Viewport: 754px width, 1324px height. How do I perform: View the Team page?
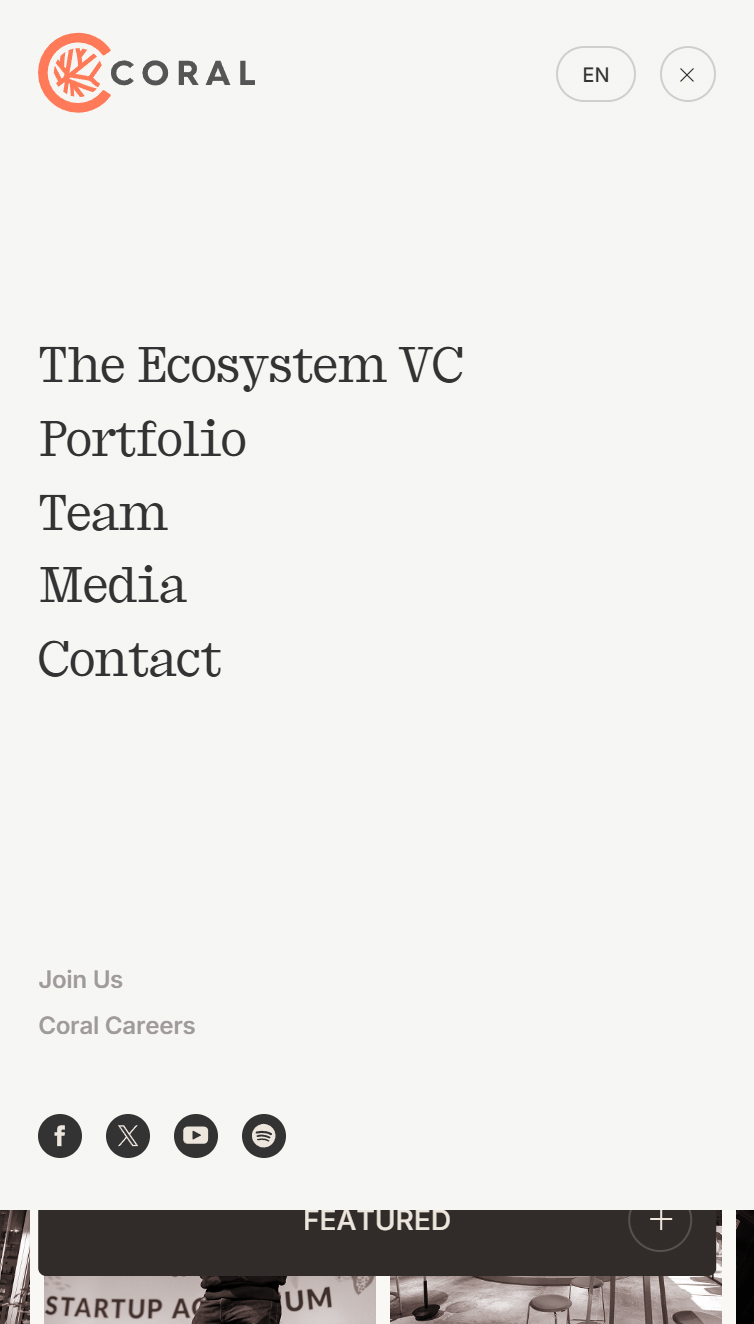point(103,513)
